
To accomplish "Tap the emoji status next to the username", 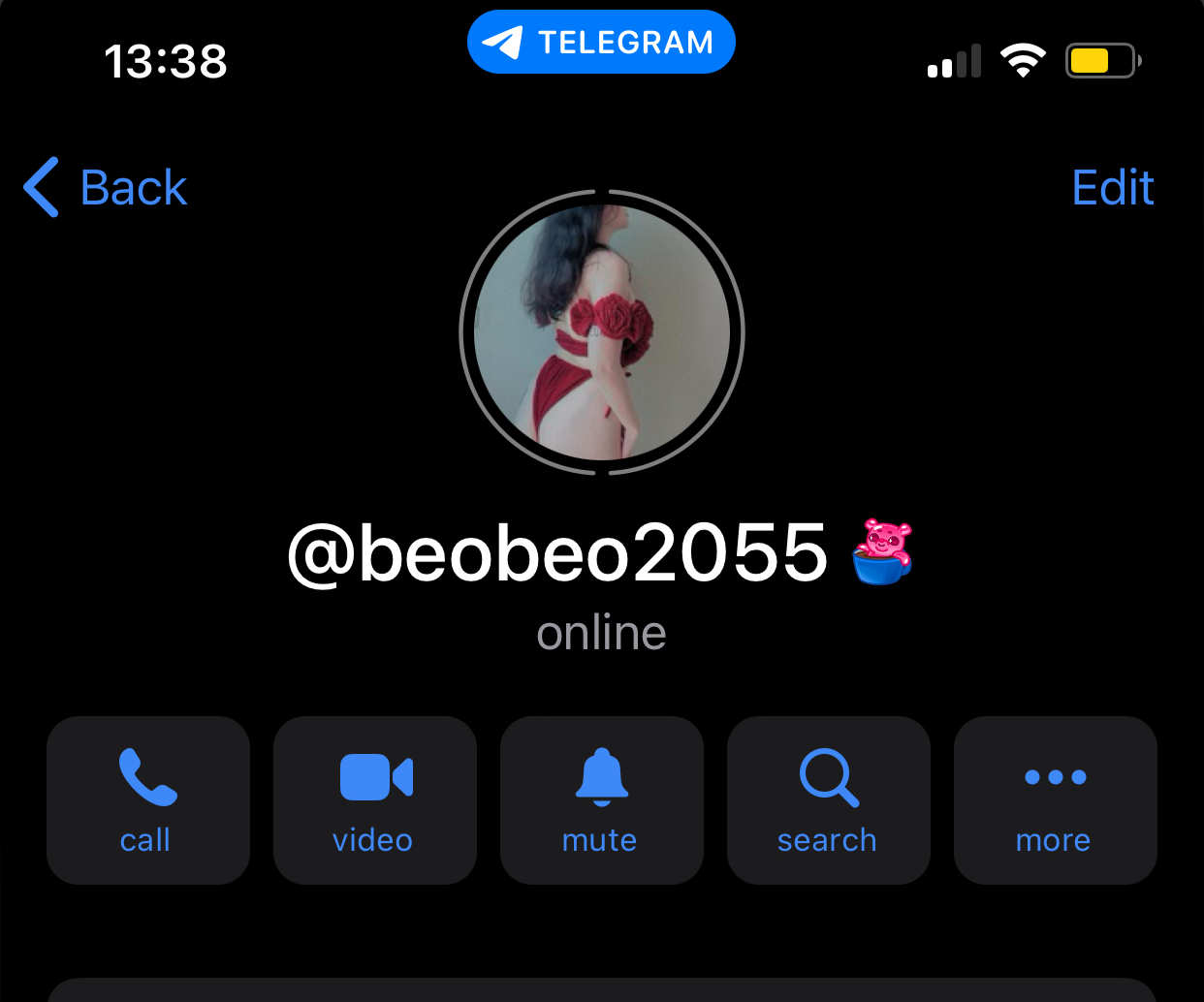I will [882, 552].
